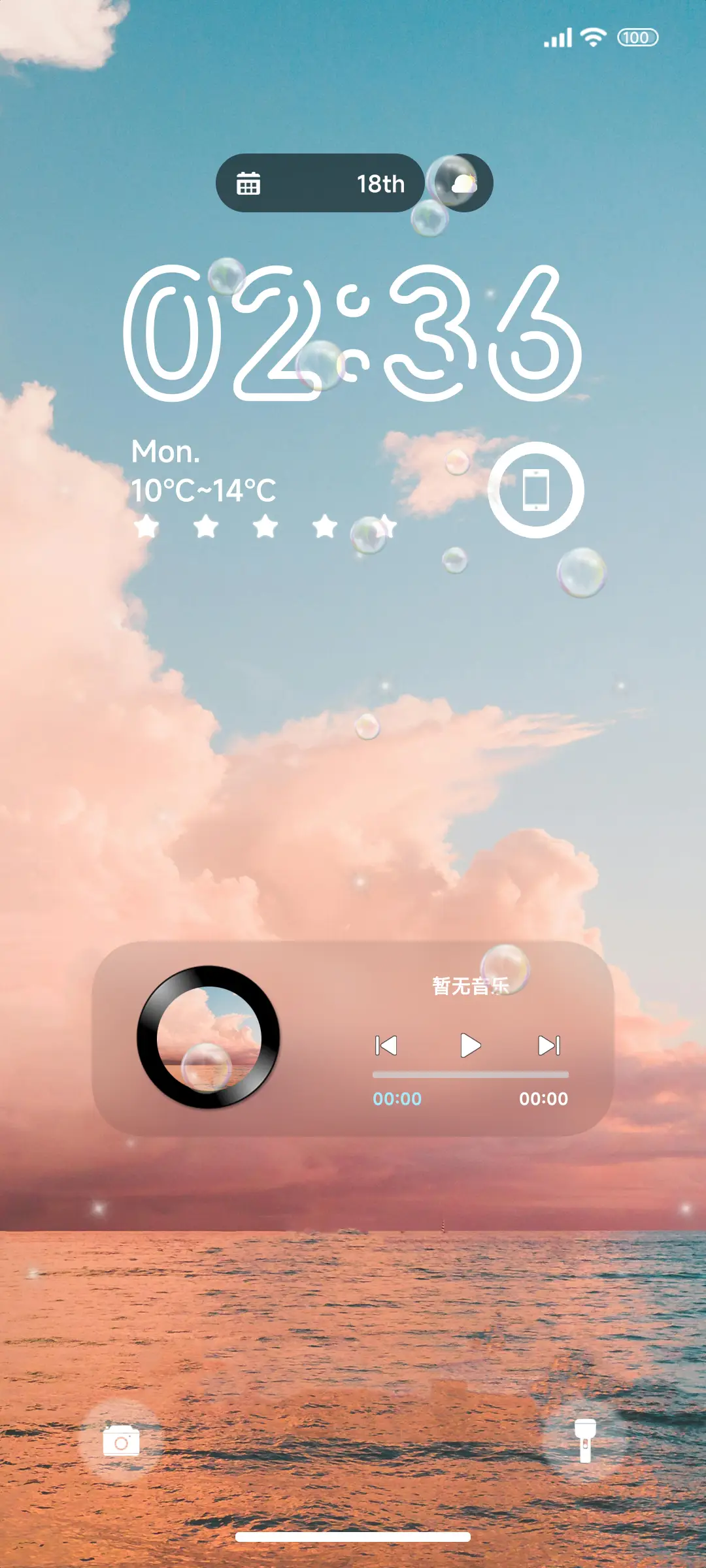Tap the round album cover
This screenshot has height=1568, width=706.
click(209, 1037)
